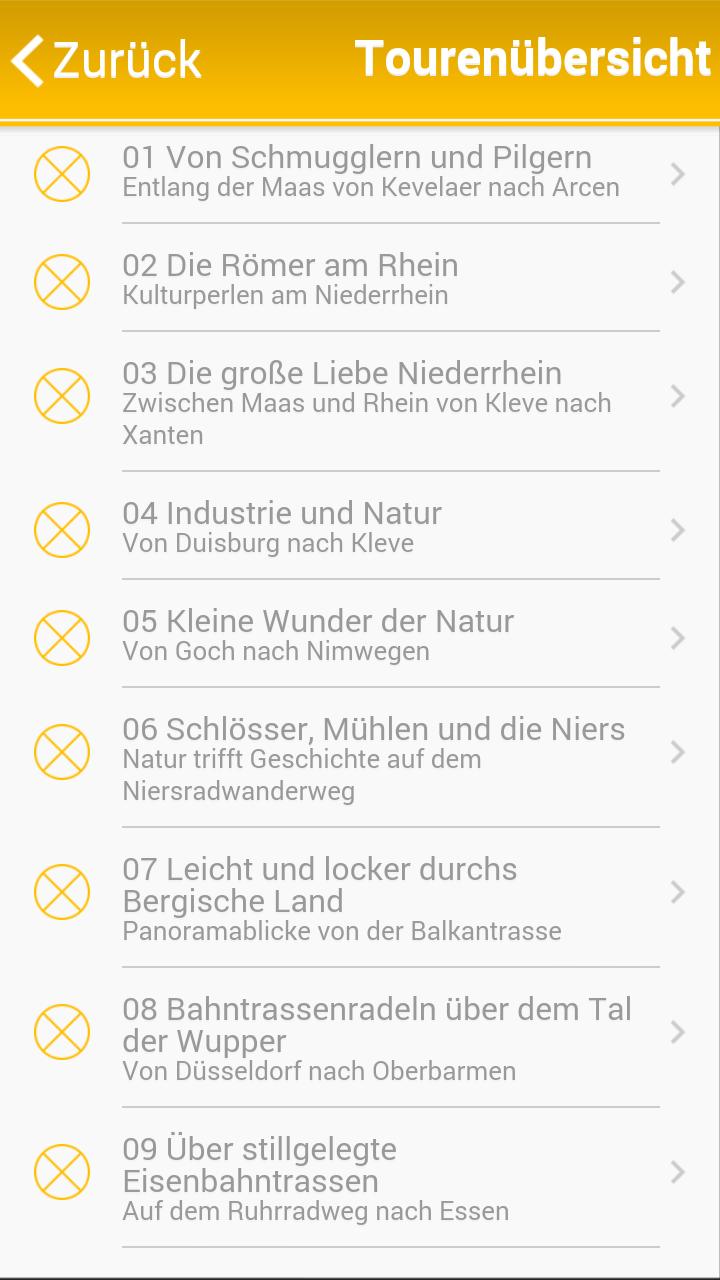Select the icon beside tour 09 Eisenbahntrassen
The height and width of the screenshot is (1280, 720).
(x=61, y=1171)
